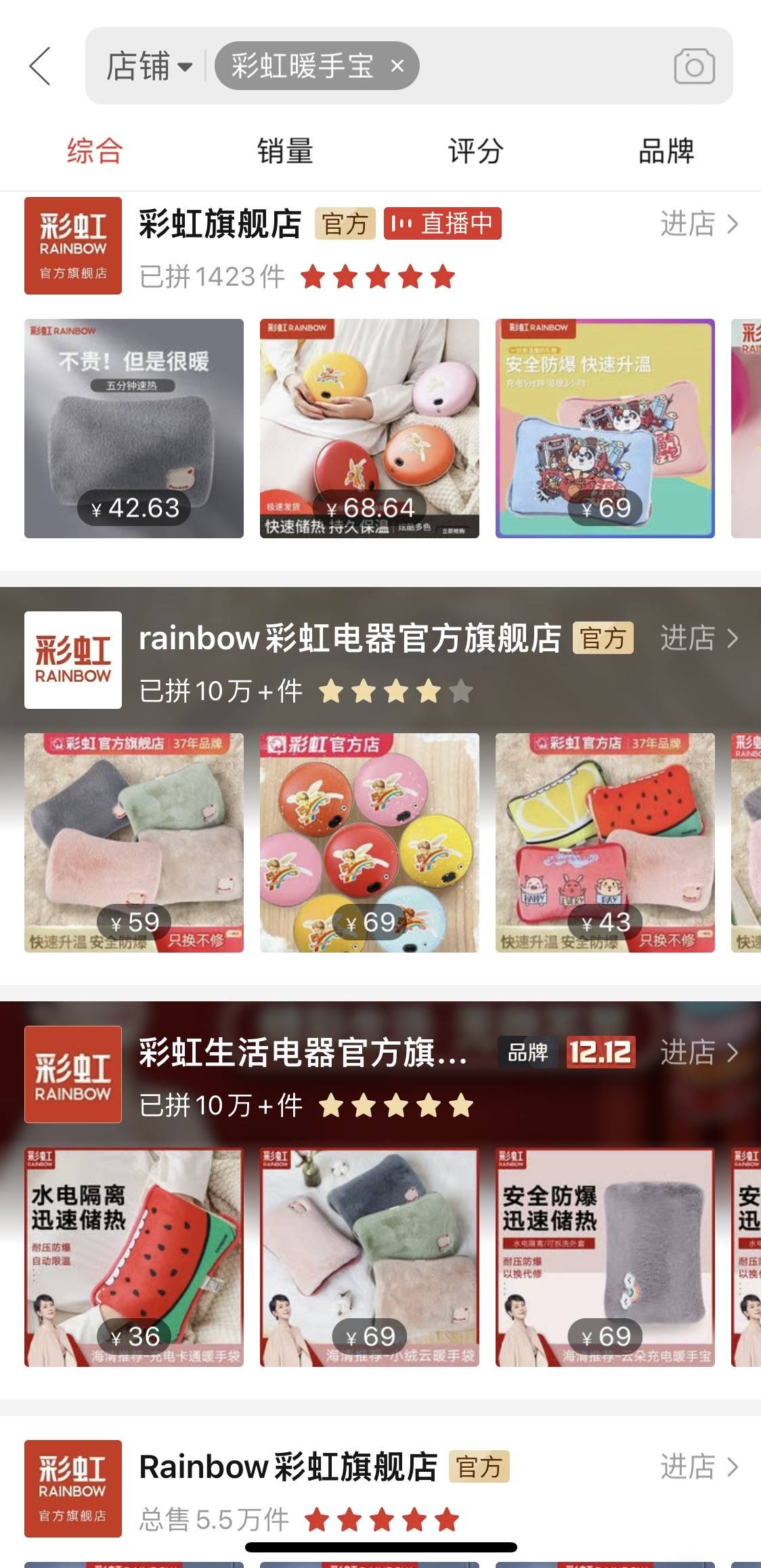Open 彩虹旗舰店 live stream badge
761x1568 pixels.
pos(443,223)
